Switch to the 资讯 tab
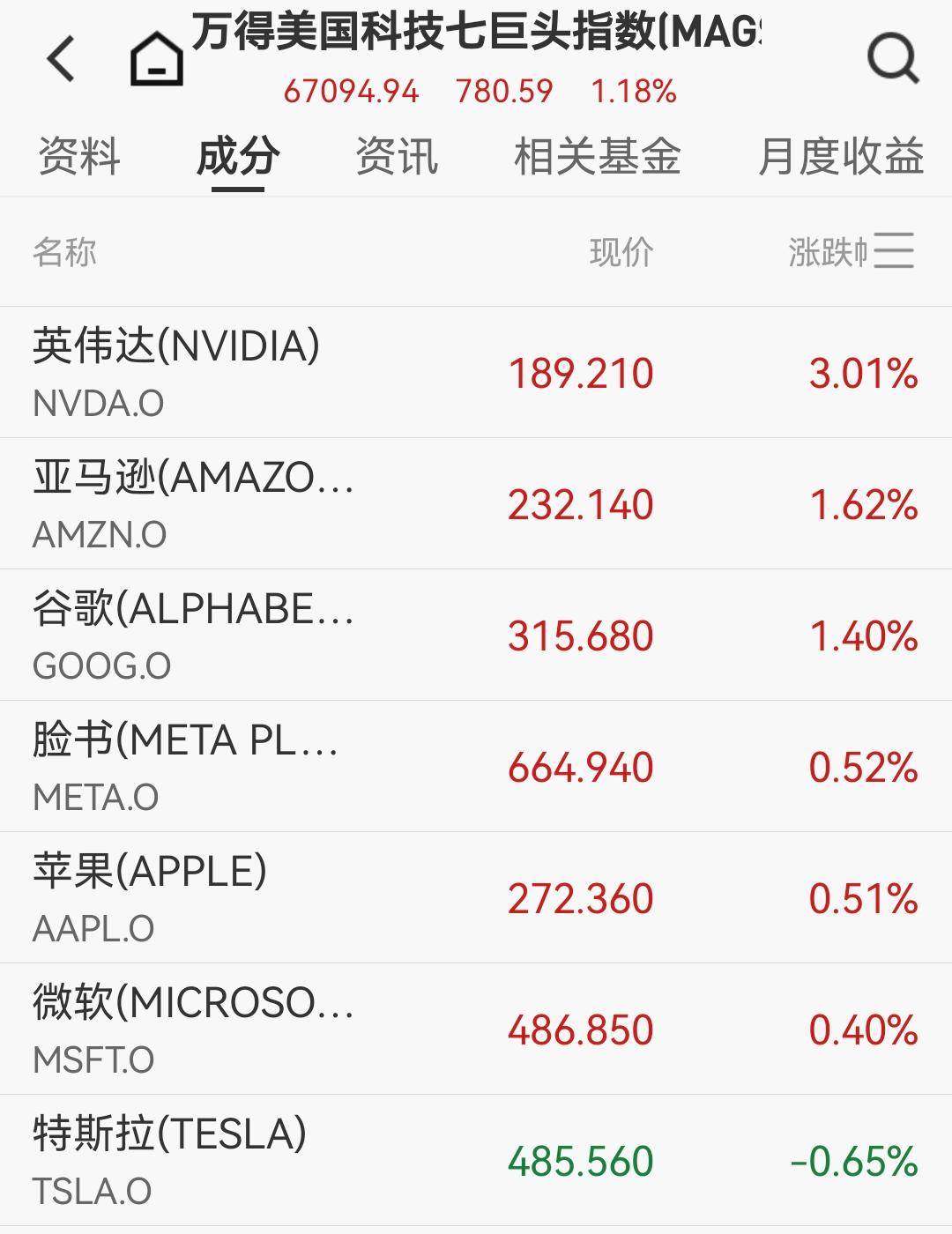The image size is (952, 1234). pyautogui.click(x=398, y=156)
